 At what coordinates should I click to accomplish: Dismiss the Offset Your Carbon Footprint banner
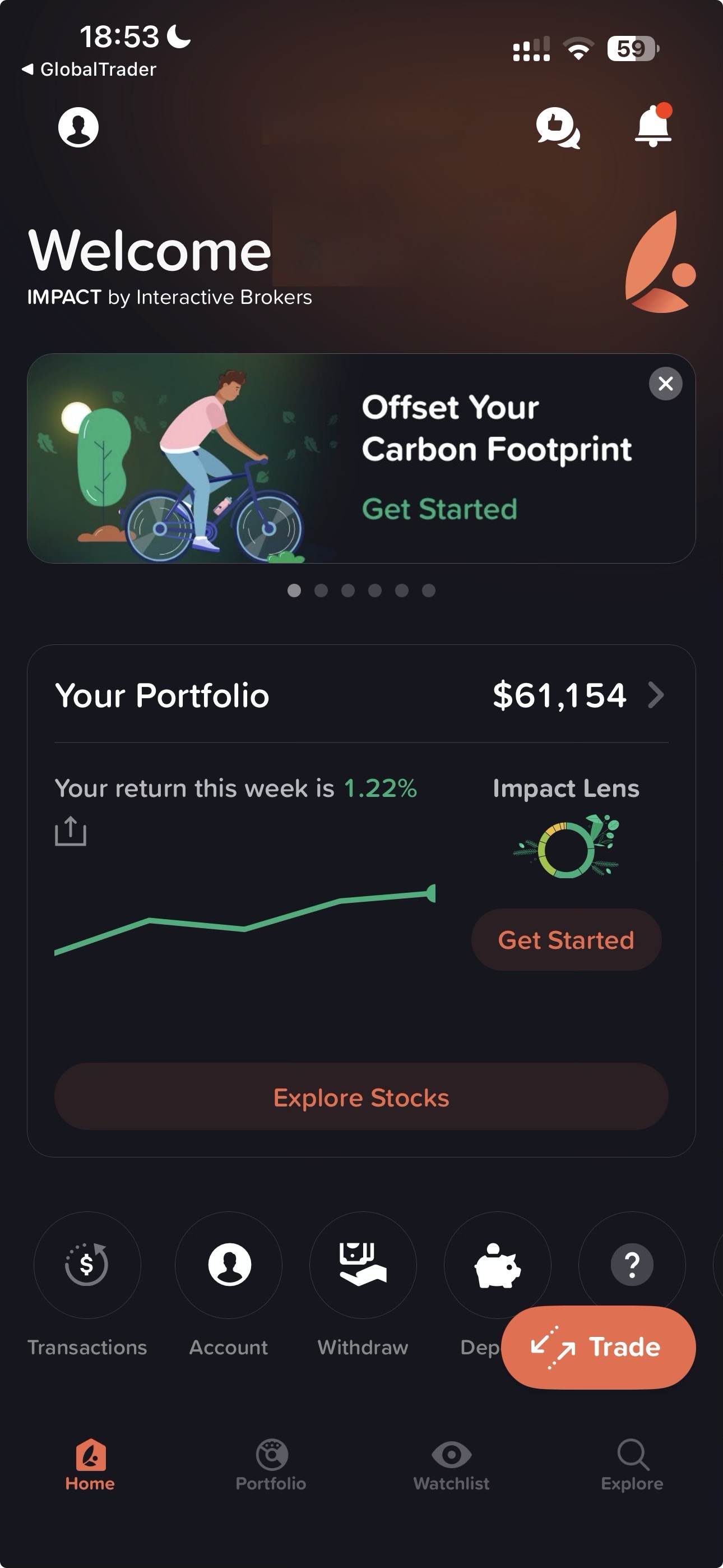point(666,384)
